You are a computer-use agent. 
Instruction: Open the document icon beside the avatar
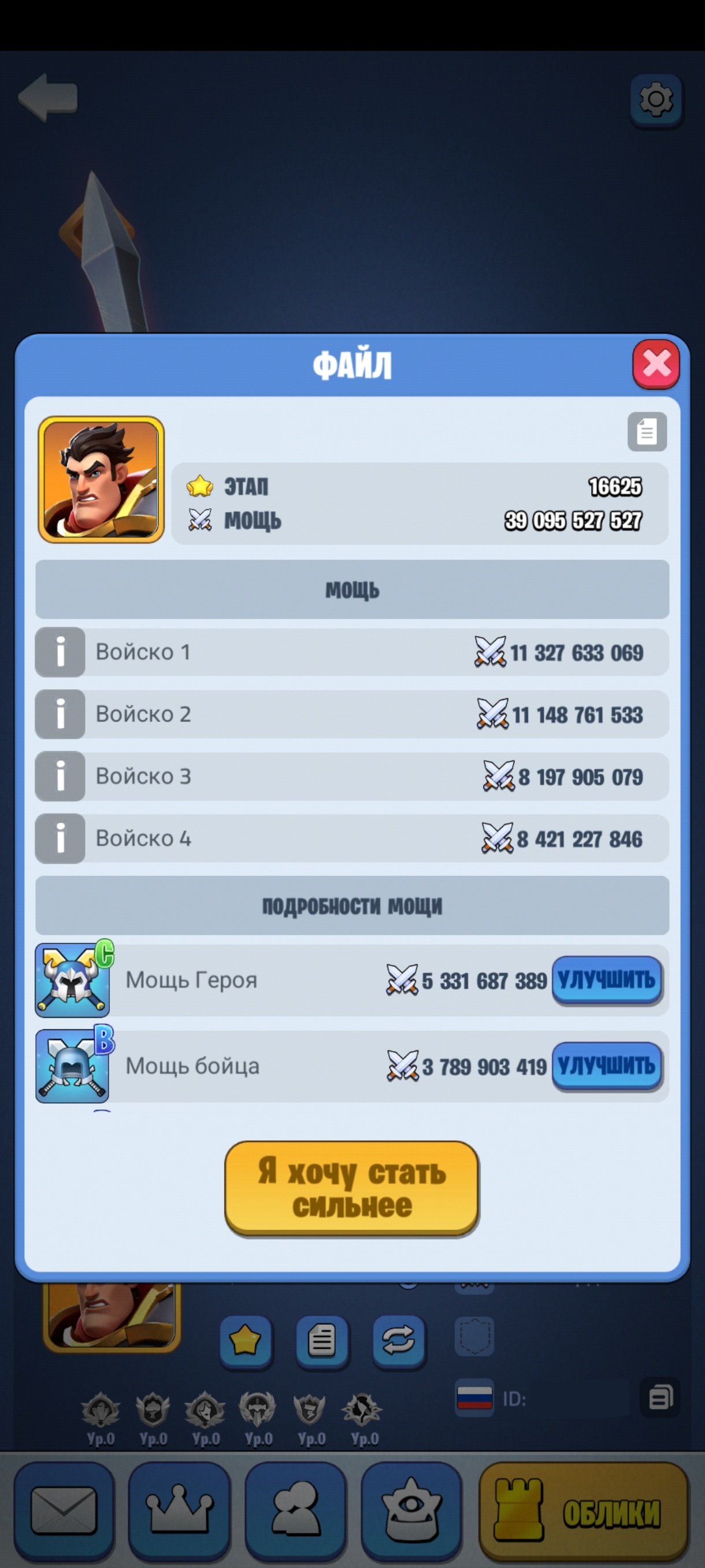click(x=647, y=431)
